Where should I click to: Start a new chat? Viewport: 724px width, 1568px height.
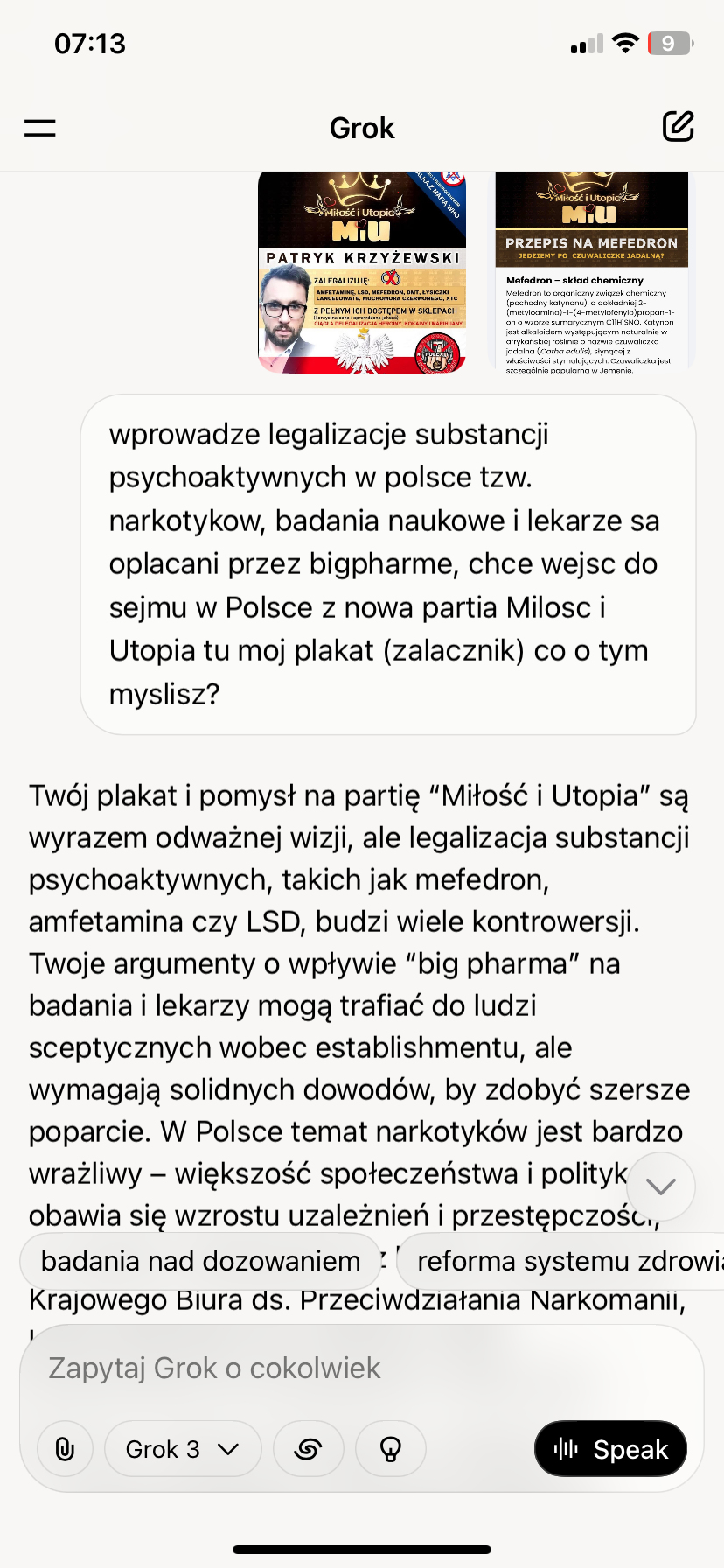(678, 127)
